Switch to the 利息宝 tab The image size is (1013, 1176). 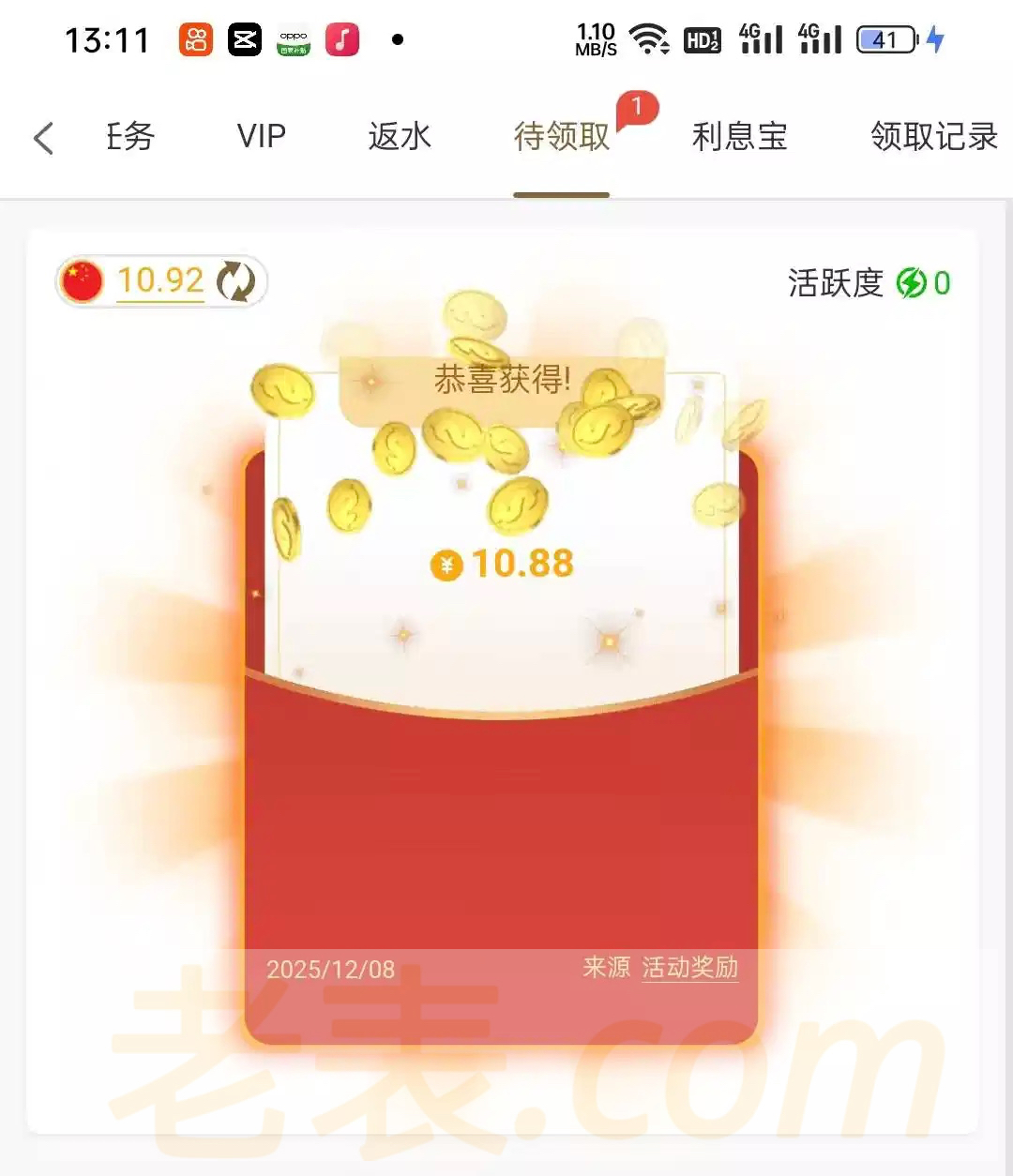(739, 137)
